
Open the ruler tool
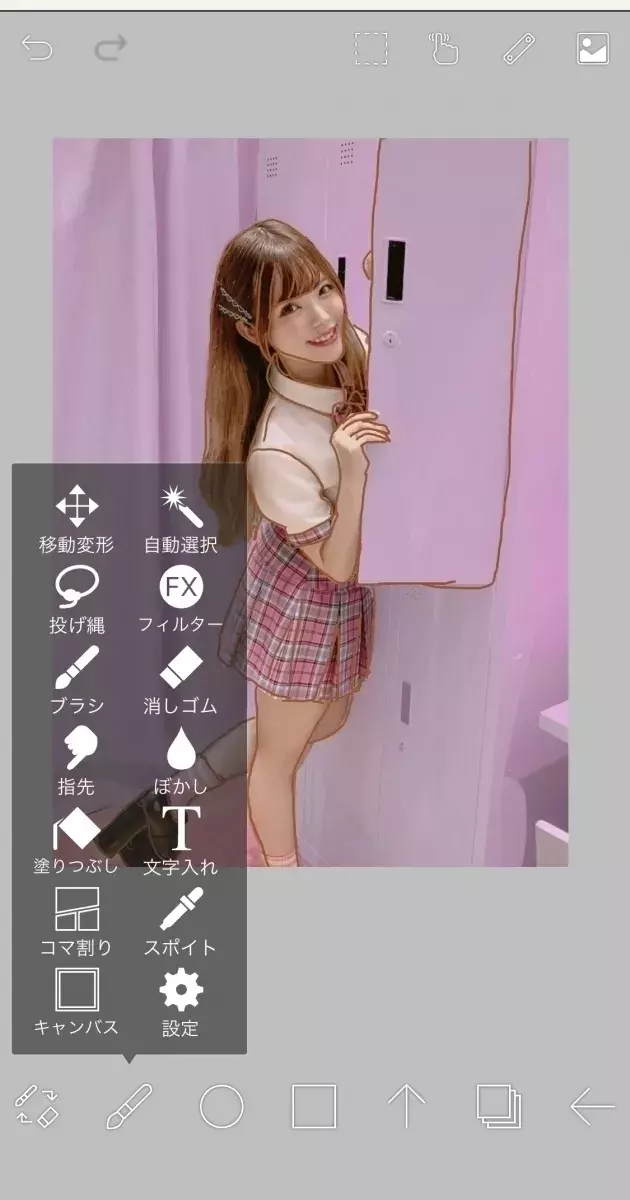[518, 48]
